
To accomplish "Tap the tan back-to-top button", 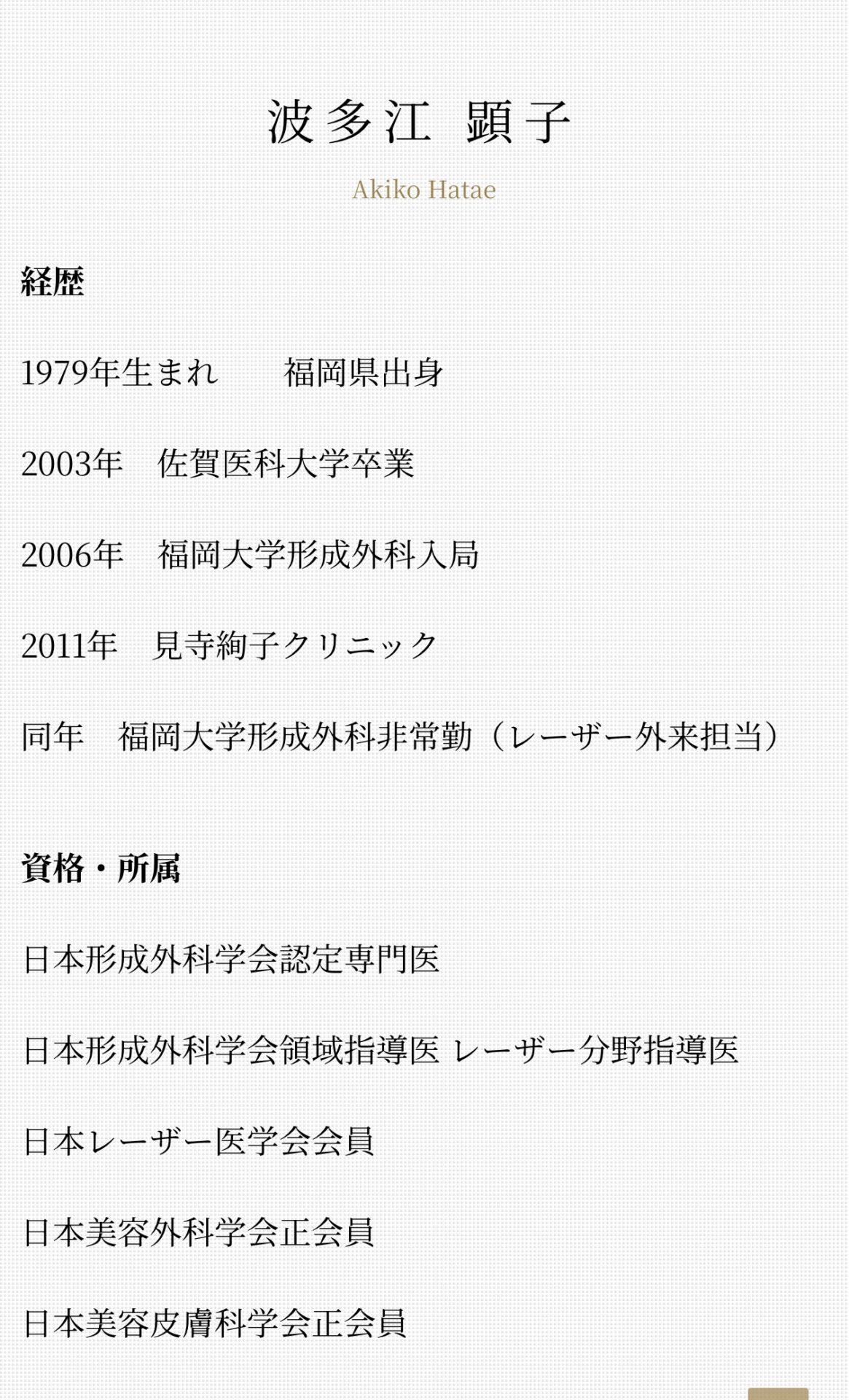I will click(x=778, y=1392).
